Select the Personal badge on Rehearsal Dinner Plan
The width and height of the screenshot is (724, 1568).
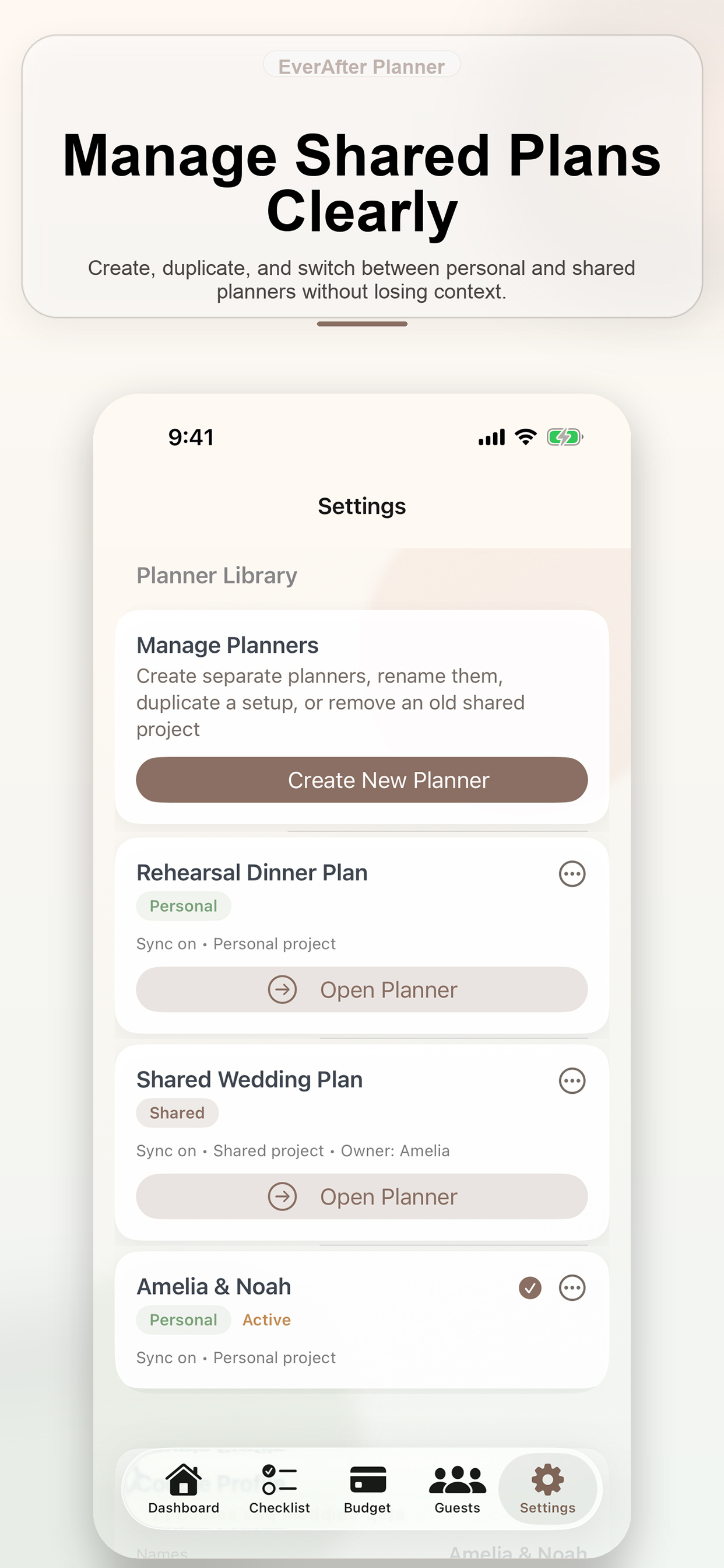(183, 907)
